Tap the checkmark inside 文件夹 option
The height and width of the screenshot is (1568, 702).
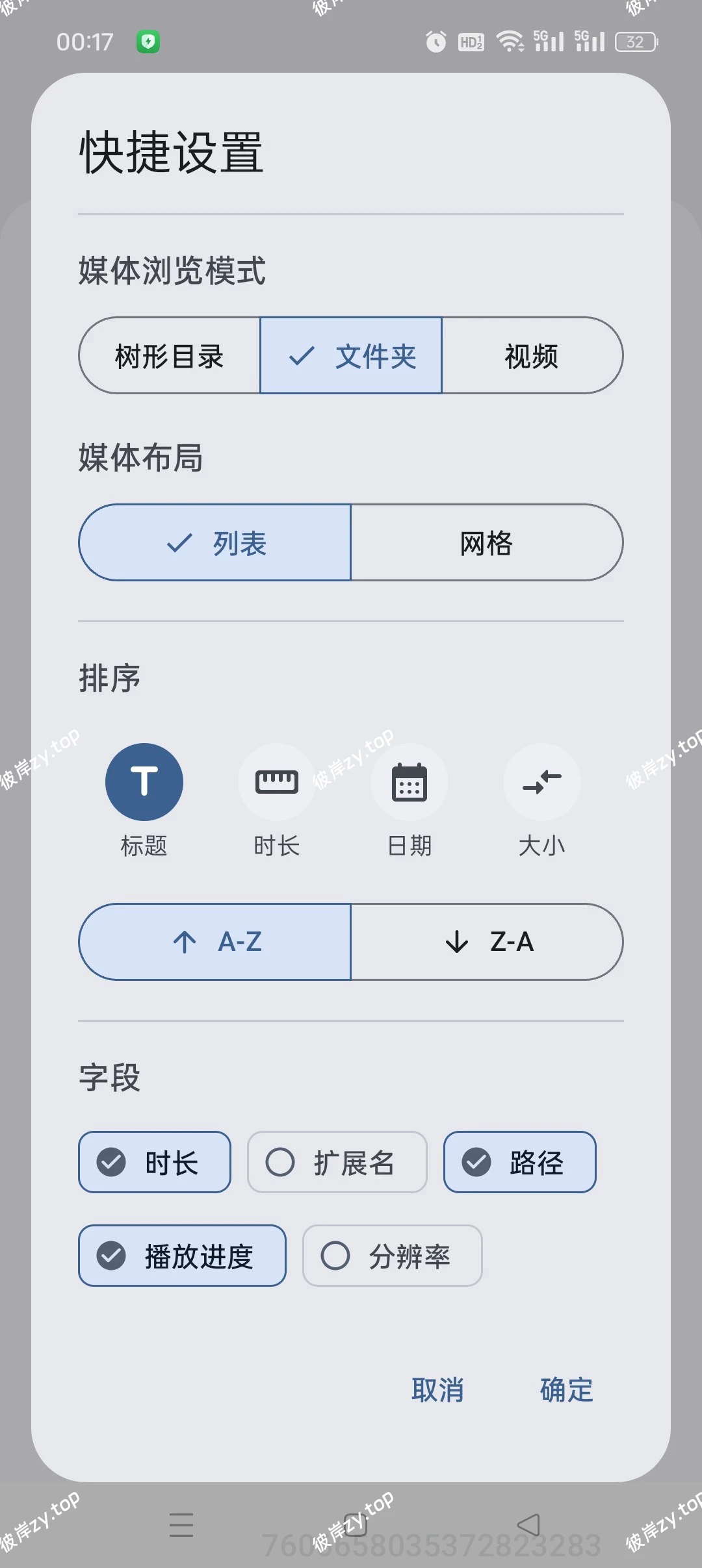[303, 356]
